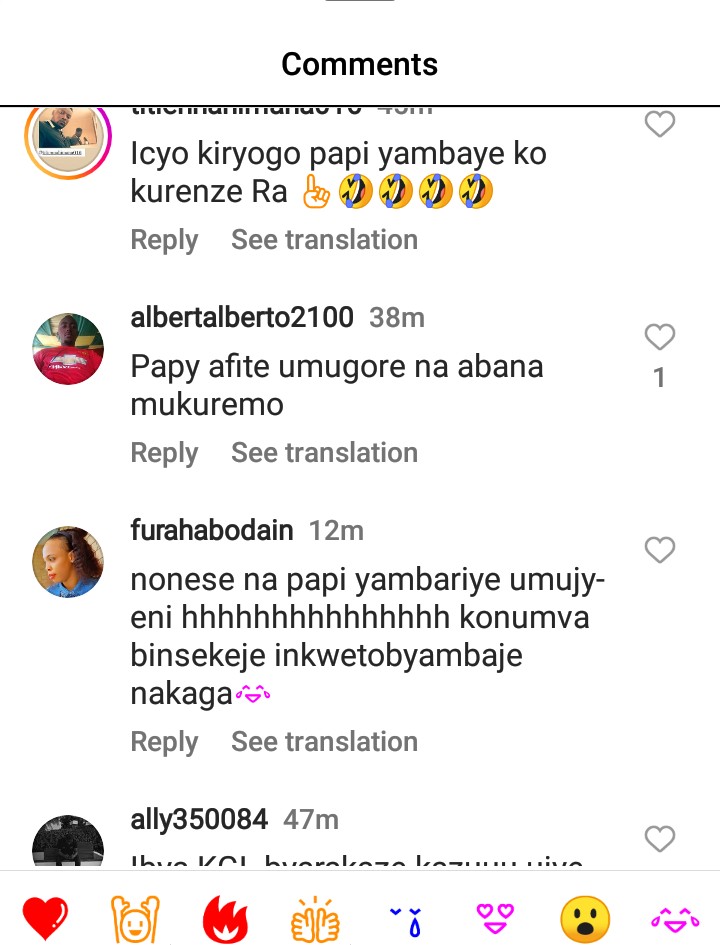Insert the crying face emoji

coord(405,918)
